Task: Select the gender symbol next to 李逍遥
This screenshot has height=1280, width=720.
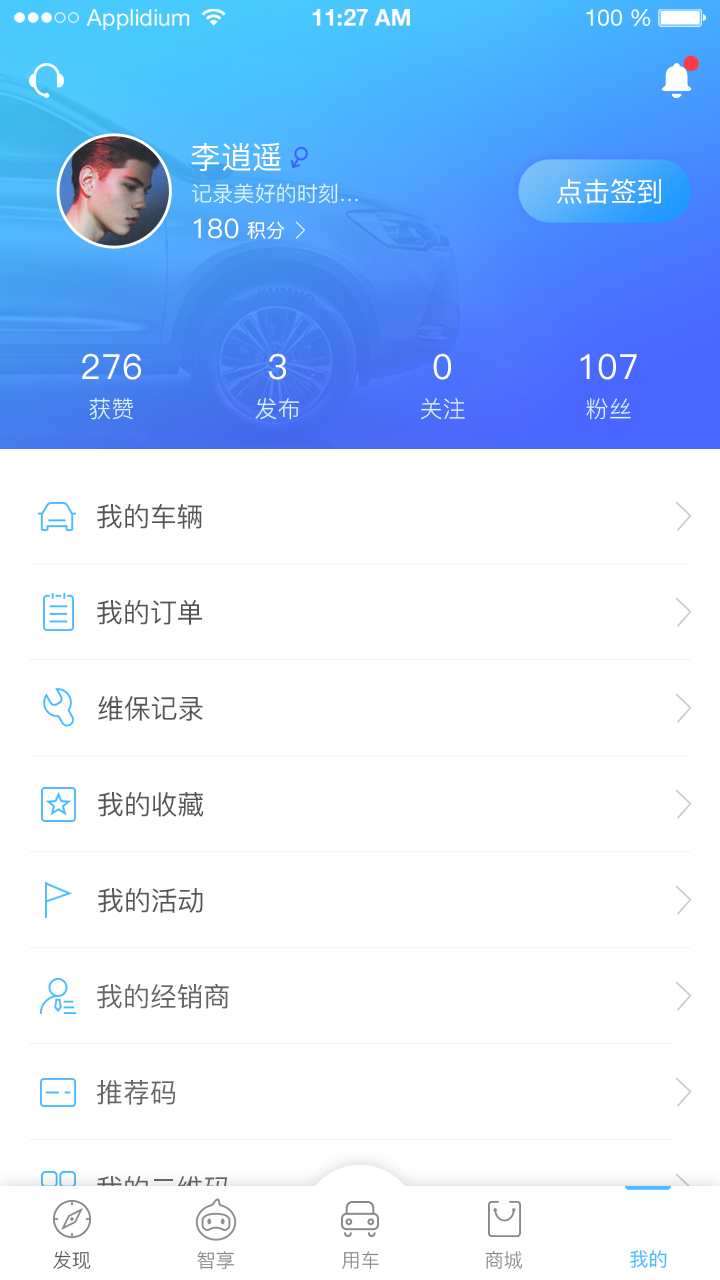Action: pyautogui.click(x=297, y=158)
